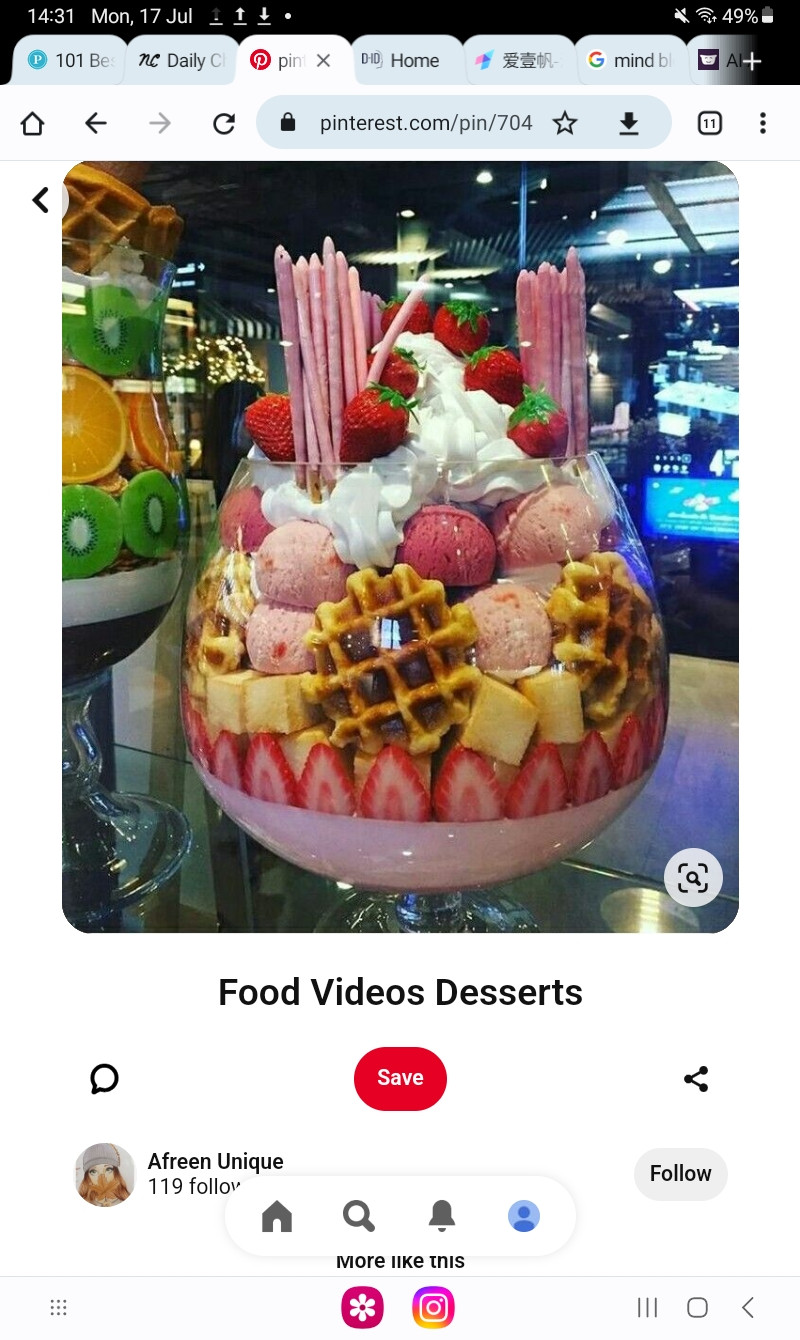800x1340 pixels.
Task: Follow Afreen Unique
Action: 680,1173
